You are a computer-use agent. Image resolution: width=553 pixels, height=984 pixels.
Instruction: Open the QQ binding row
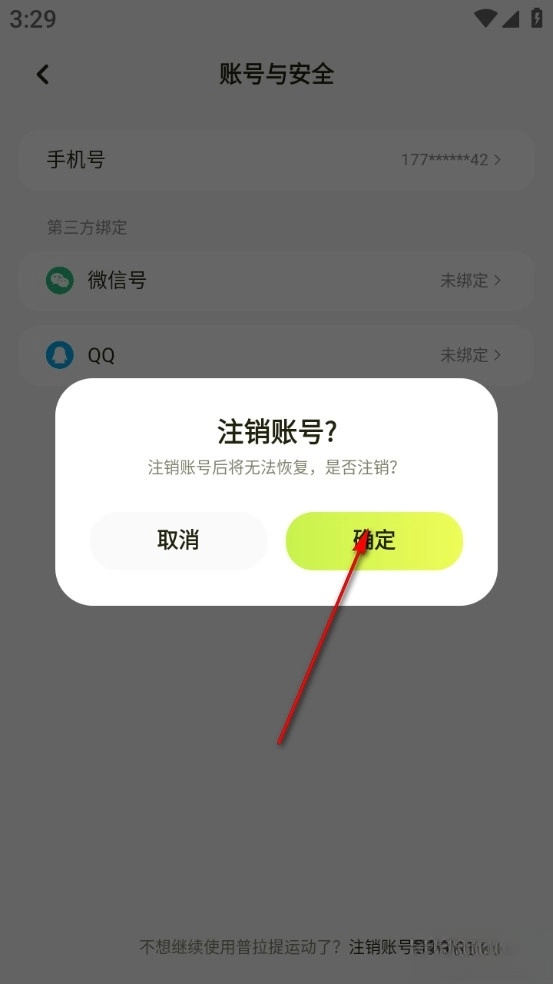point(276,355)
